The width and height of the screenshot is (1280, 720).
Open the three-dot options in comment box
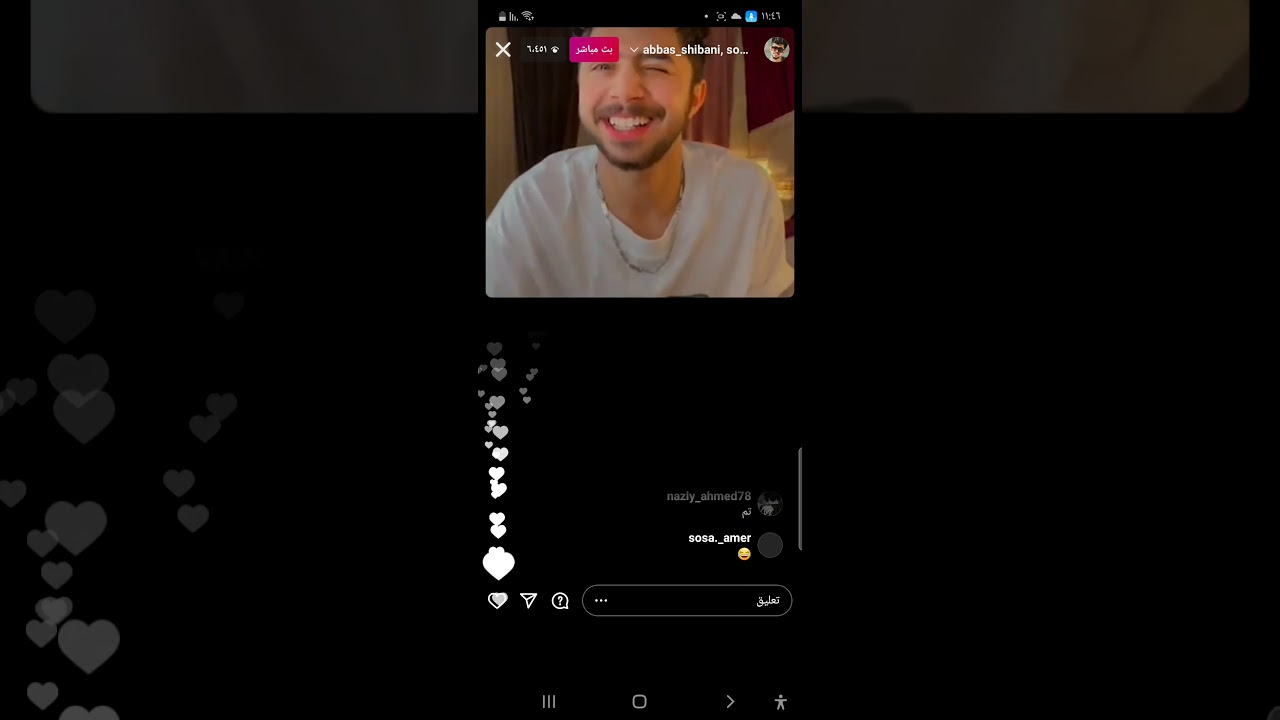(x=601, y=601)
